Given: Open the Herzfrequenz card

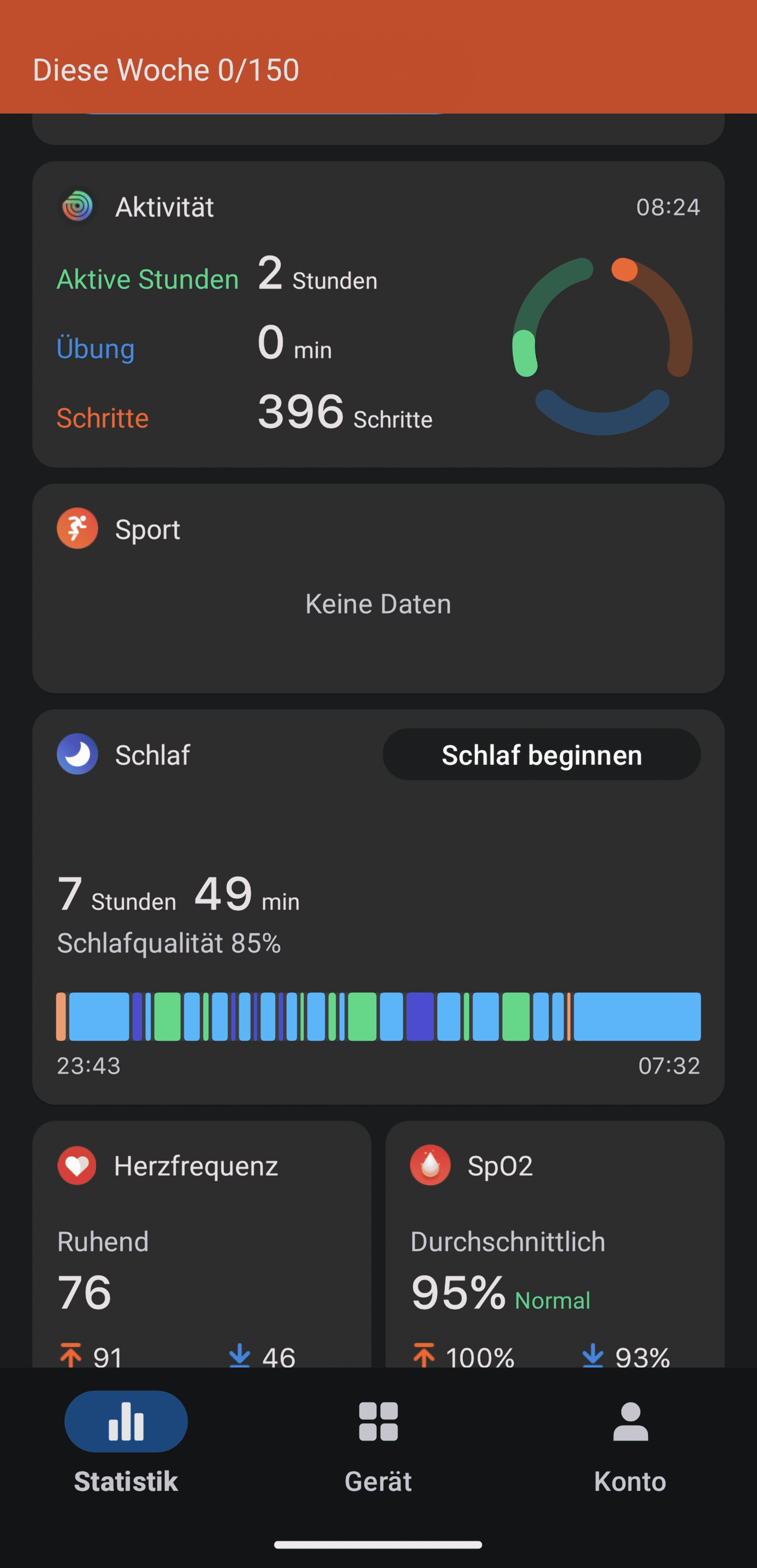Looking at the screenshot, I should point(201,1244).
